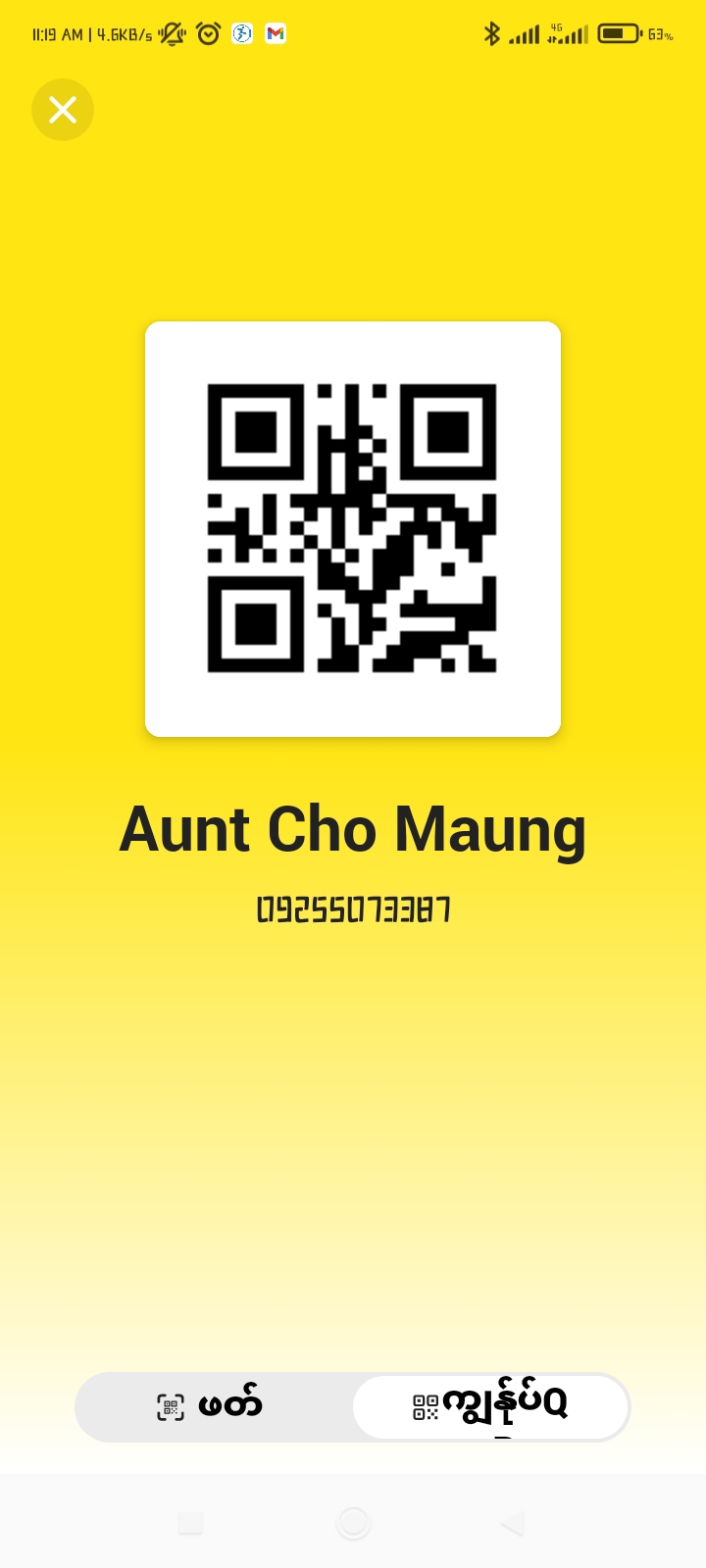
Task: Close the QR code screen
Action: click(63, 110)
